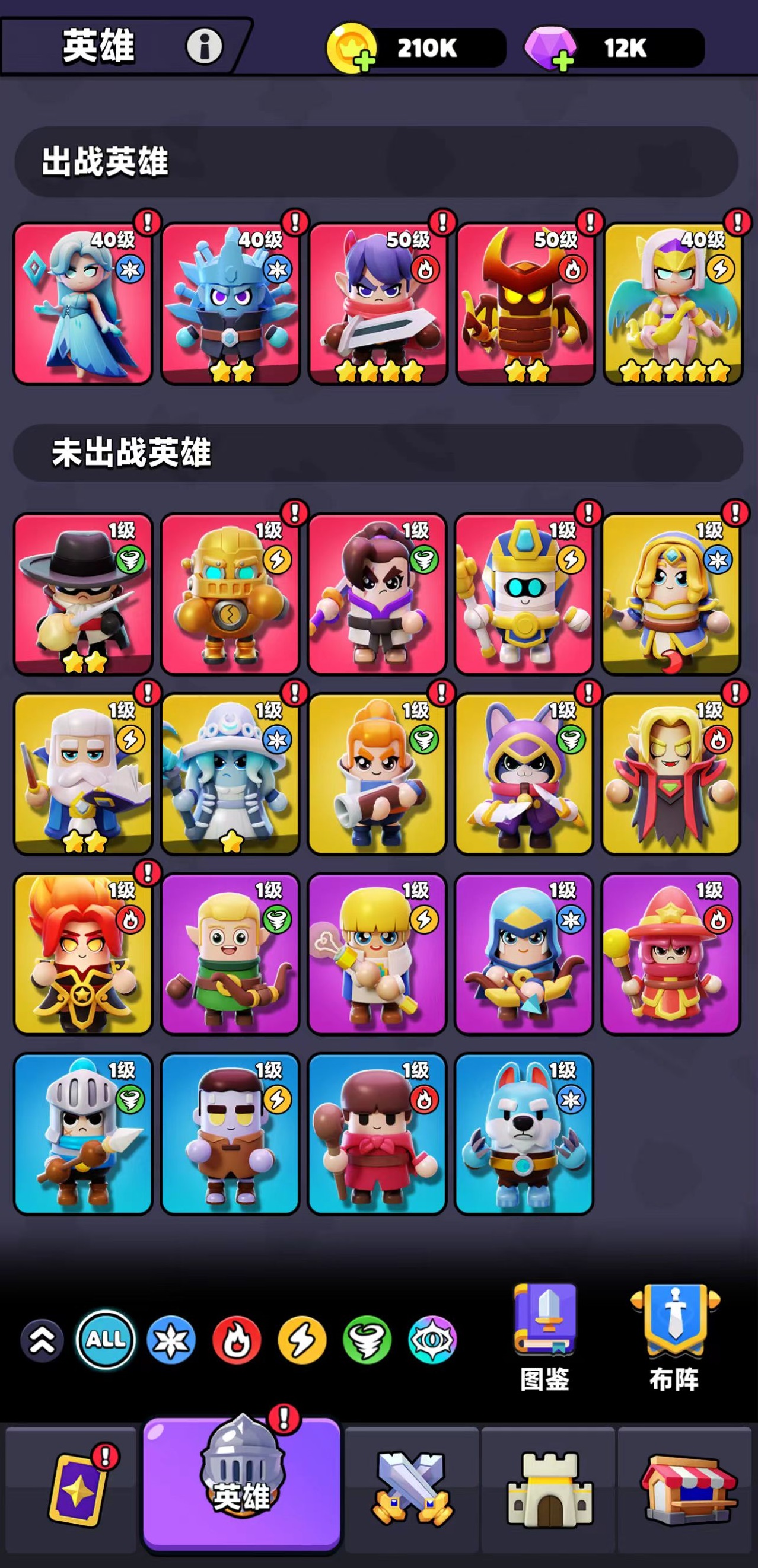This screenshot has width=758, height=1568.
Task: Open the level 50 red samurai hero card
Action: 525,304
